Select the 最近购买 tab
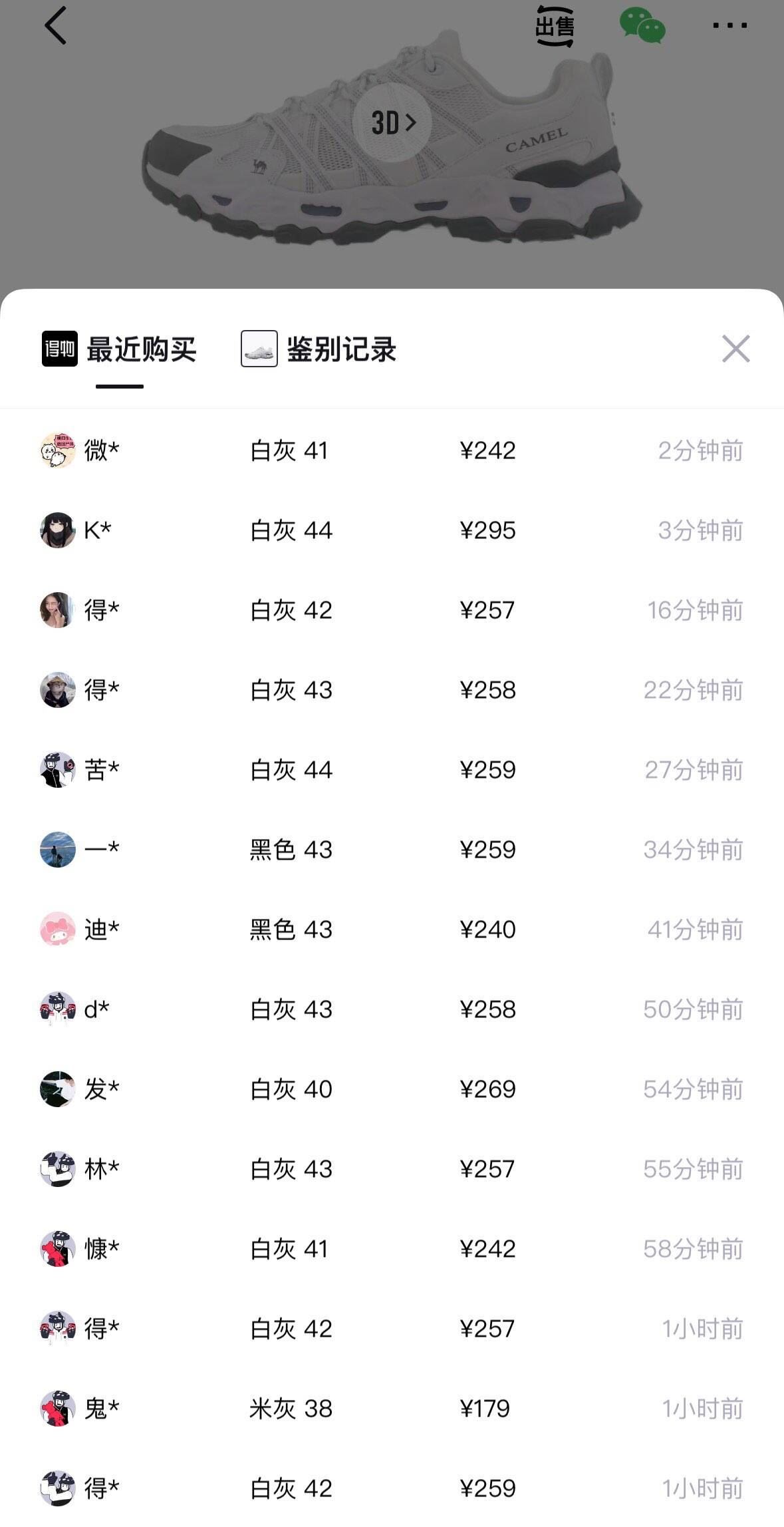Viewport: 784px width, 1527px height. pos(120,349)
